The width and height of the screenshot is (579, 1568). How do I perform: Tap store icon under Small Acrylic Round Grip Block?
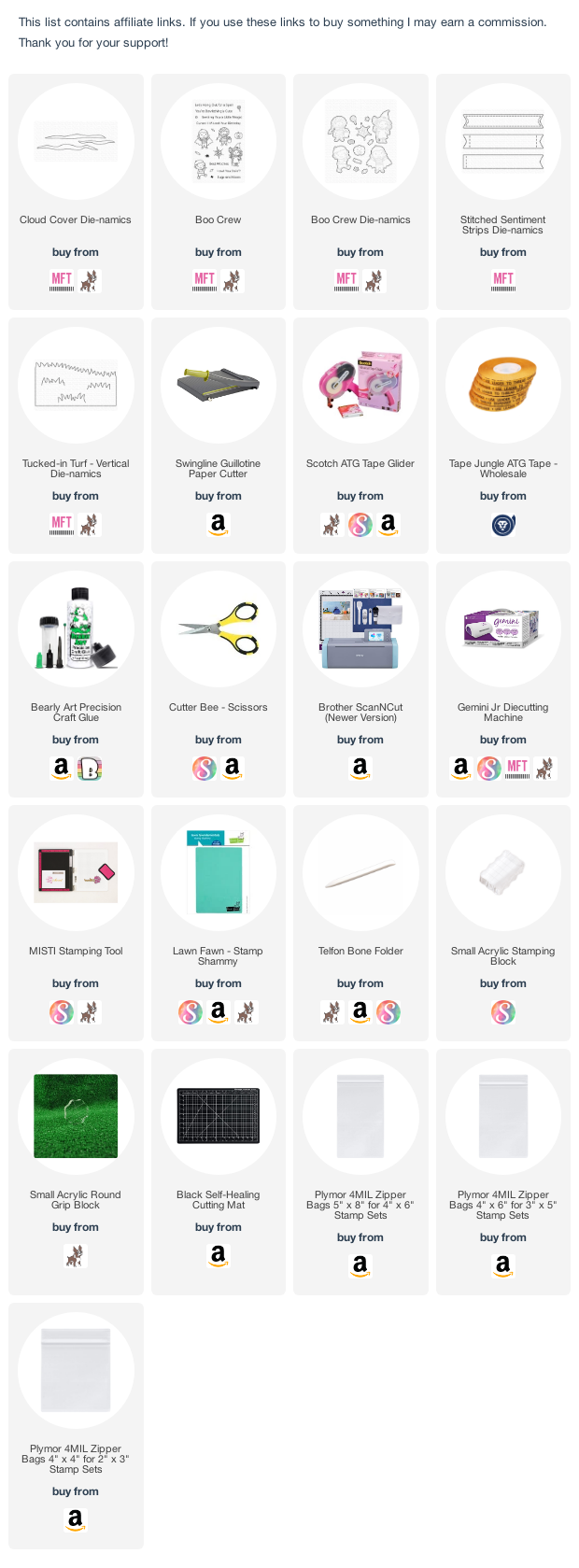[x=75, y=1255]
